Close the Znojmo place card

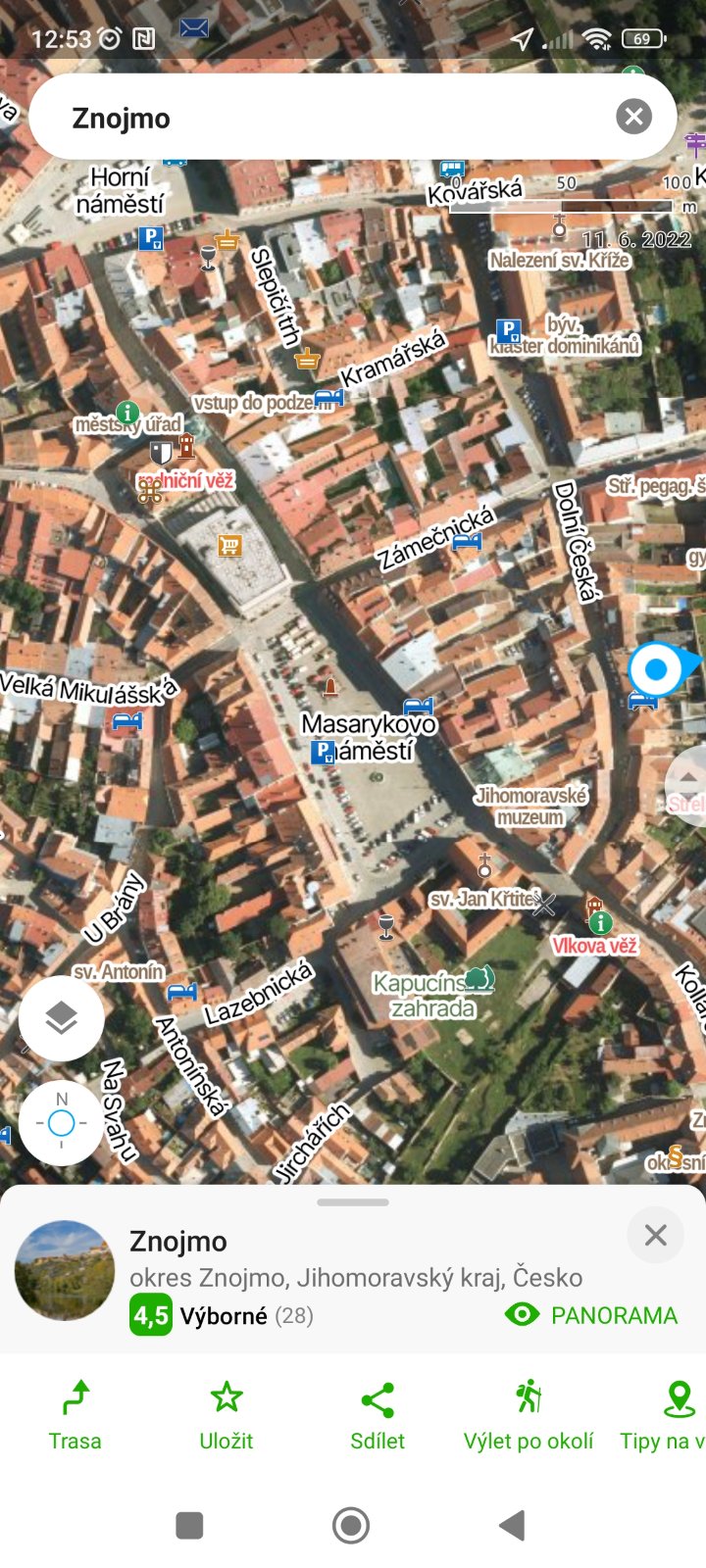[655, 1235]
